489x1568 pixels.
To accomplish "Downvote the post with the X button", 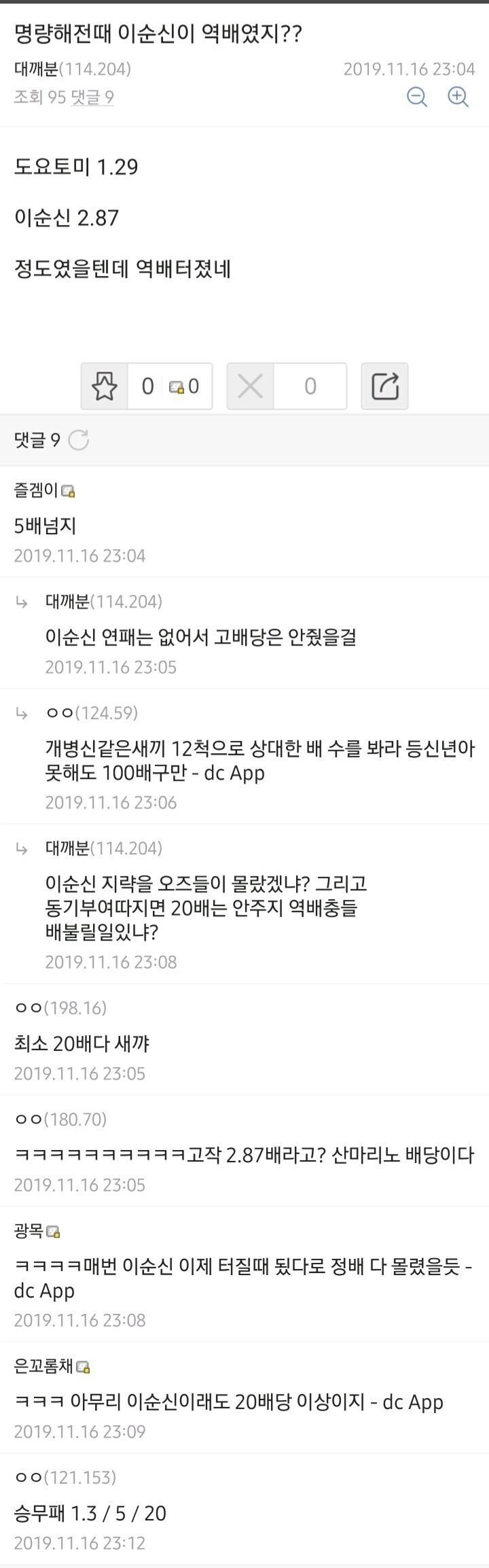I will click(x=251, y=386).
